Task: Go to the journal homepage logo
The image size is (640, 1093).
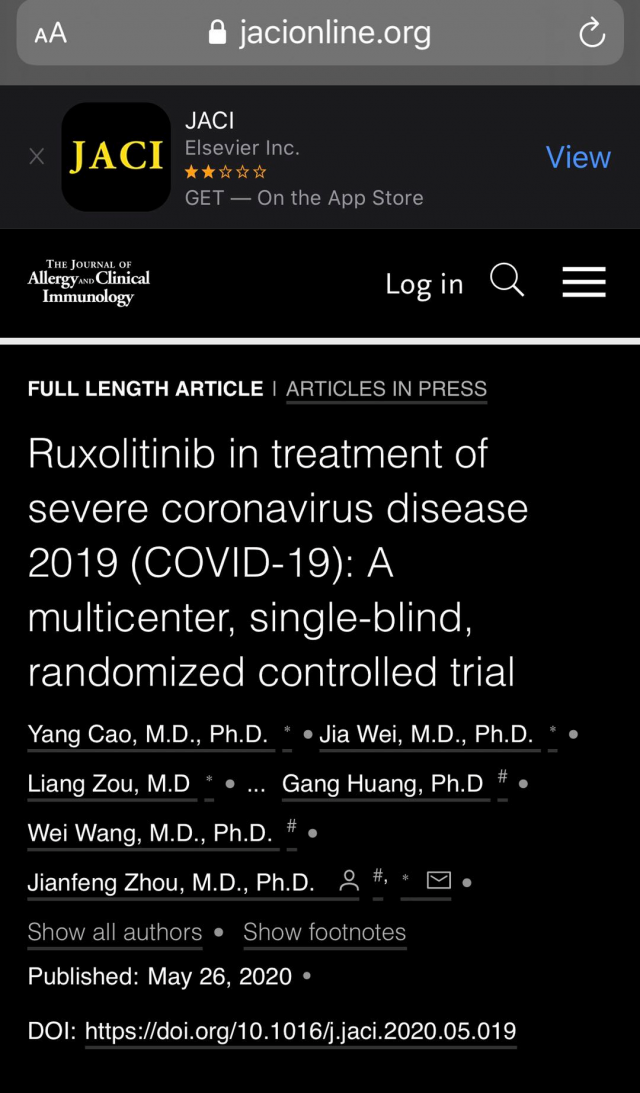Action: (89, 282)
